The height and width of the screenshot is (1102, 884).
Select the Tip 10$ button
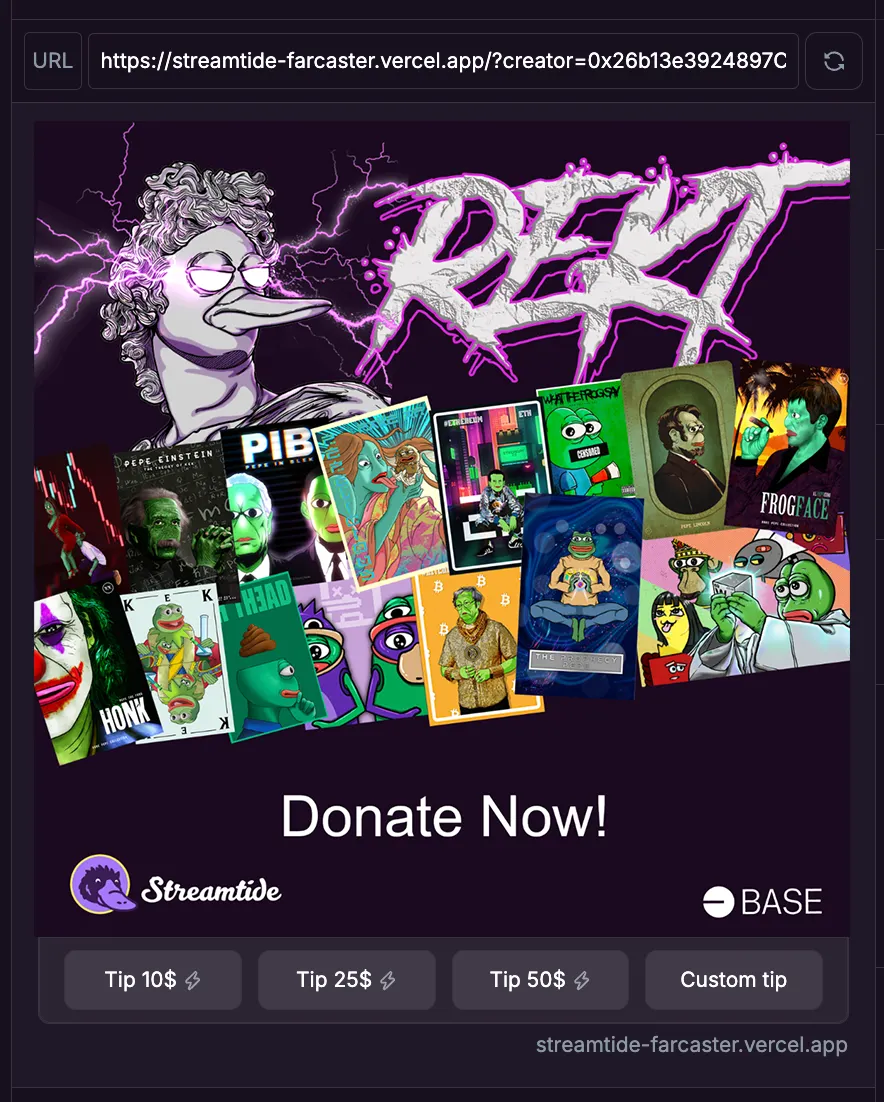tap(153, 980)
